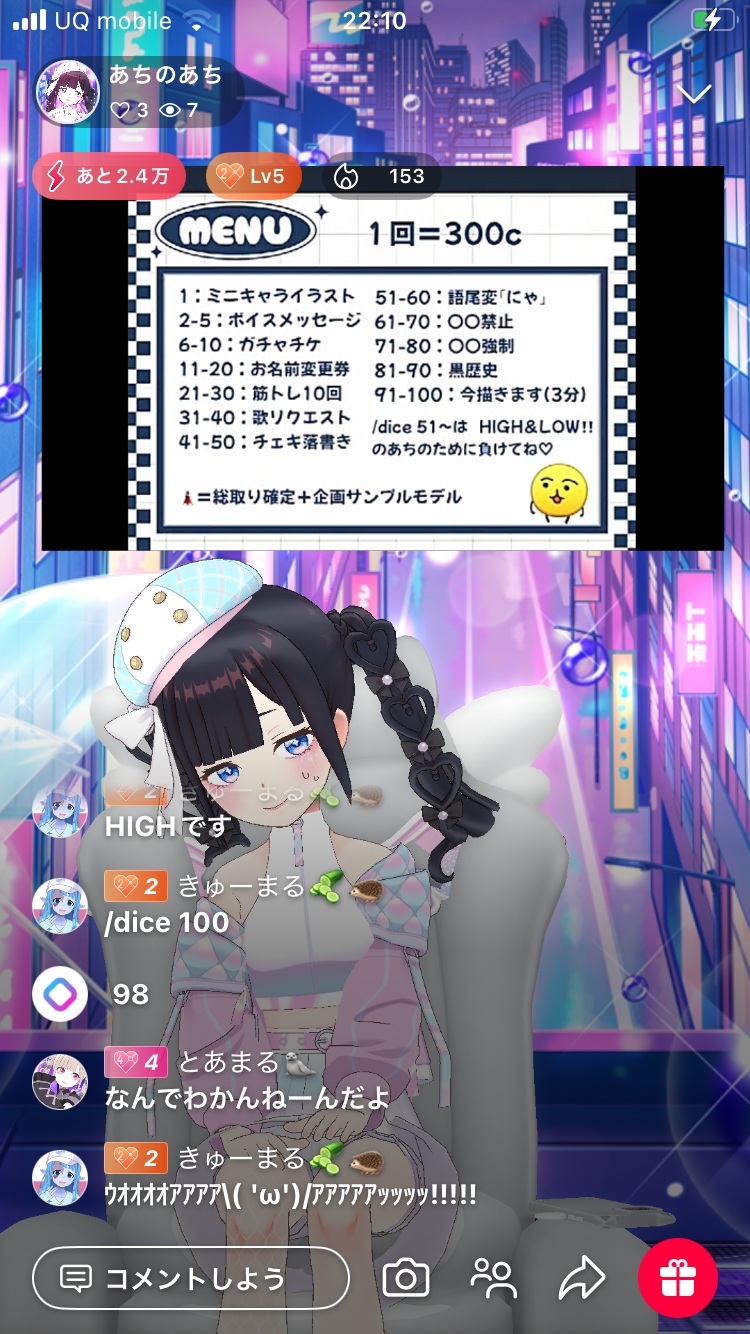Open the viewers list icon
Screen dimensions: 750x1334
493,1278
